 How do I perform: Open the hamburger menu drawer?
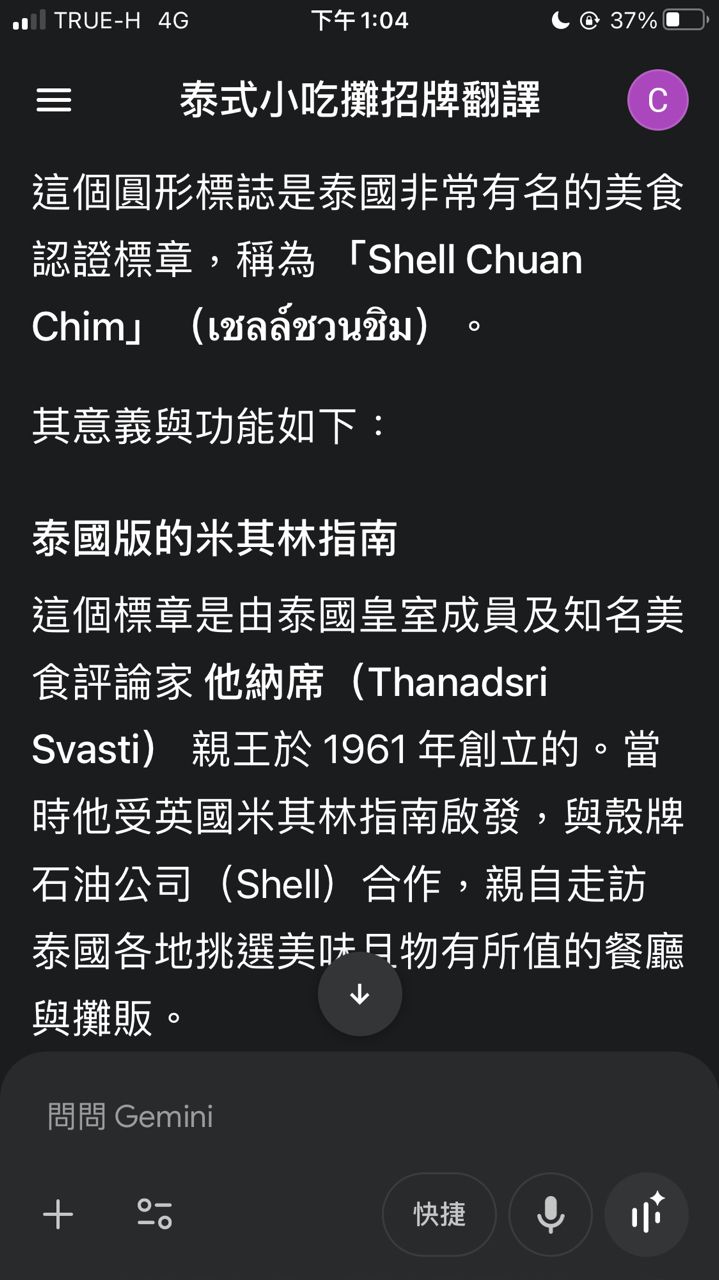[x=54, y=100]
